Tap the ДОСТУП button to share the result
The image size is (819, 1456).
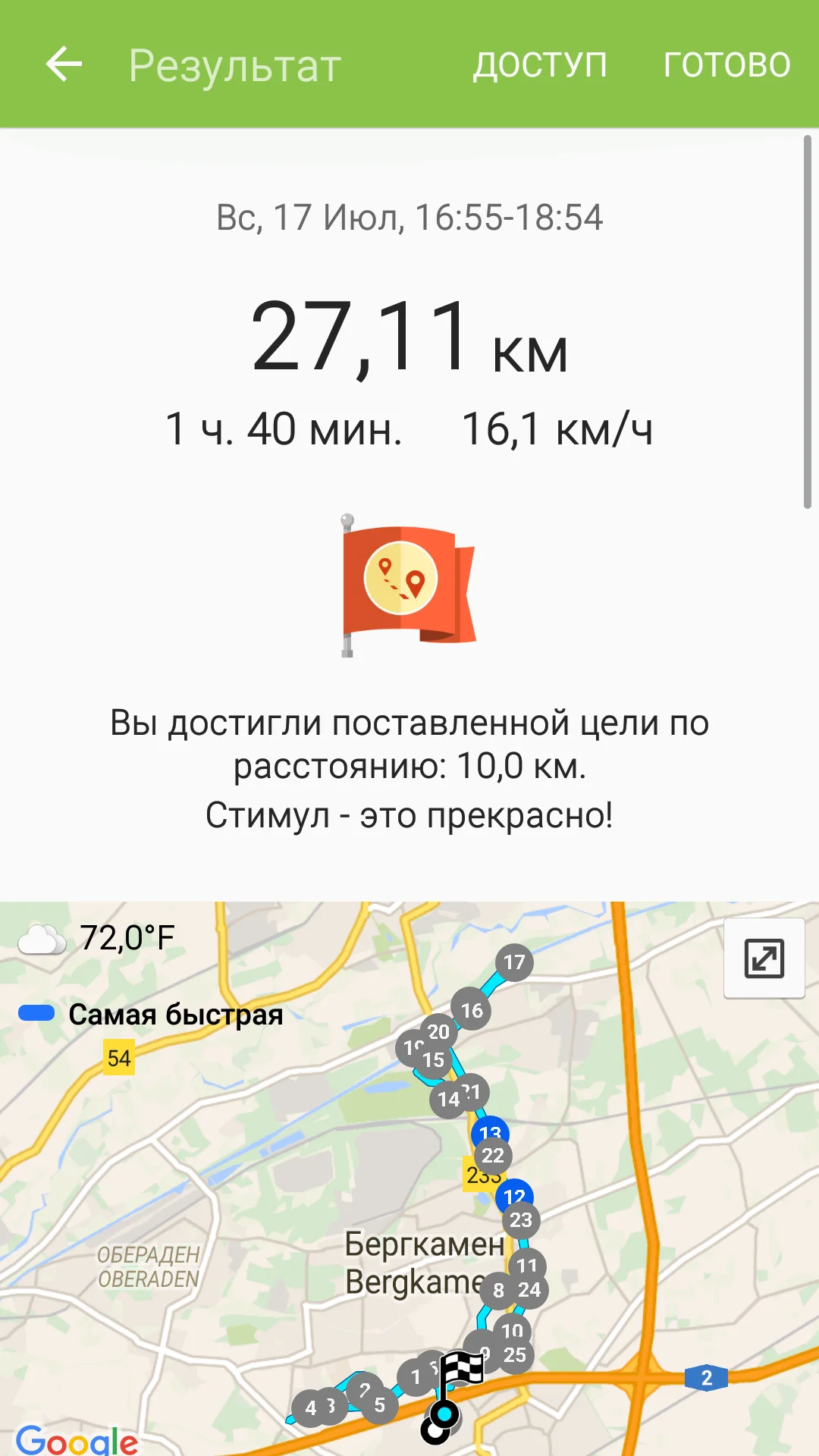[x=540, y=64]
